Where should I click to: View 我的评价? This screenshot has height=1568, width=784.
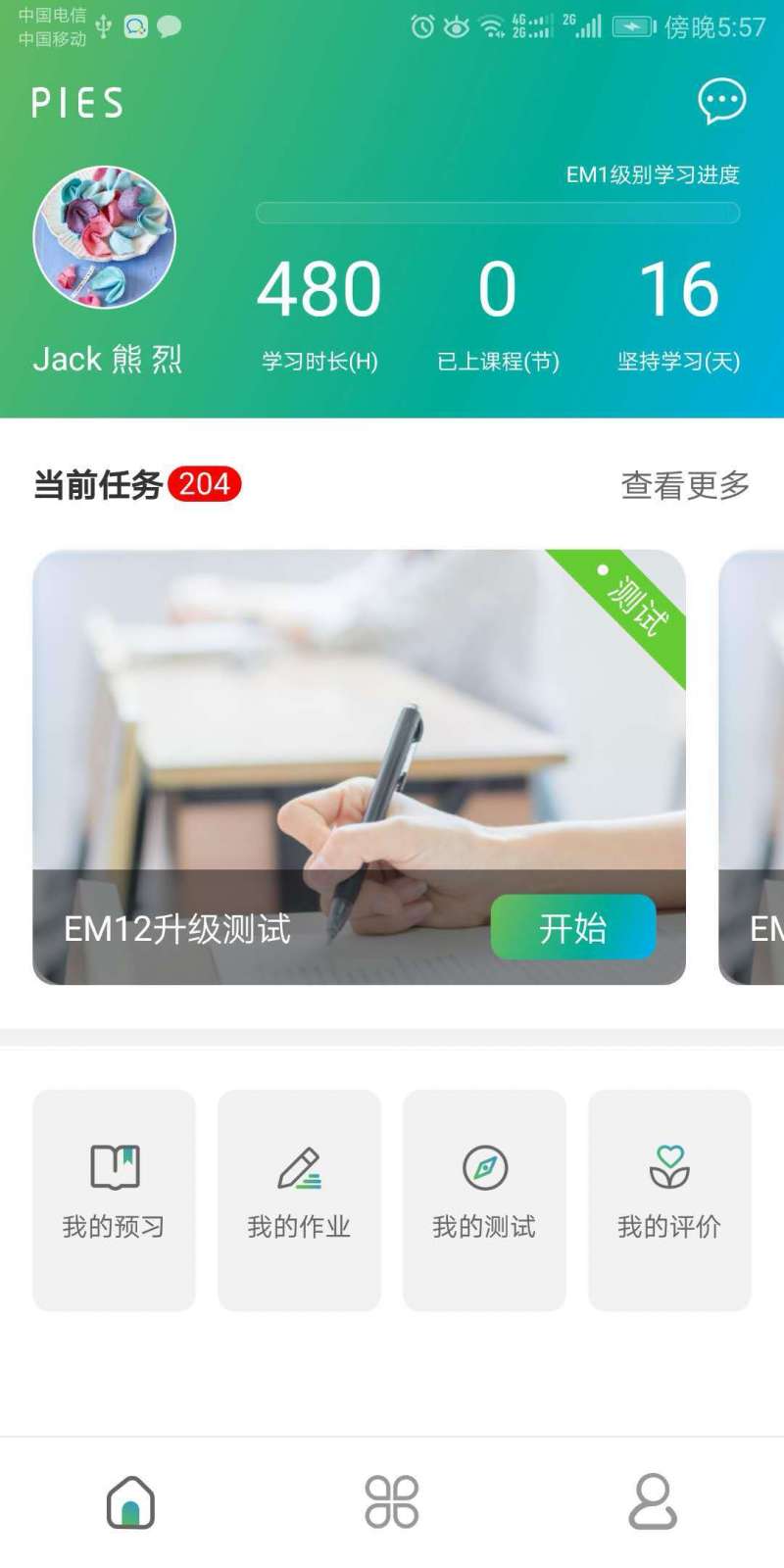[669, 1200]
